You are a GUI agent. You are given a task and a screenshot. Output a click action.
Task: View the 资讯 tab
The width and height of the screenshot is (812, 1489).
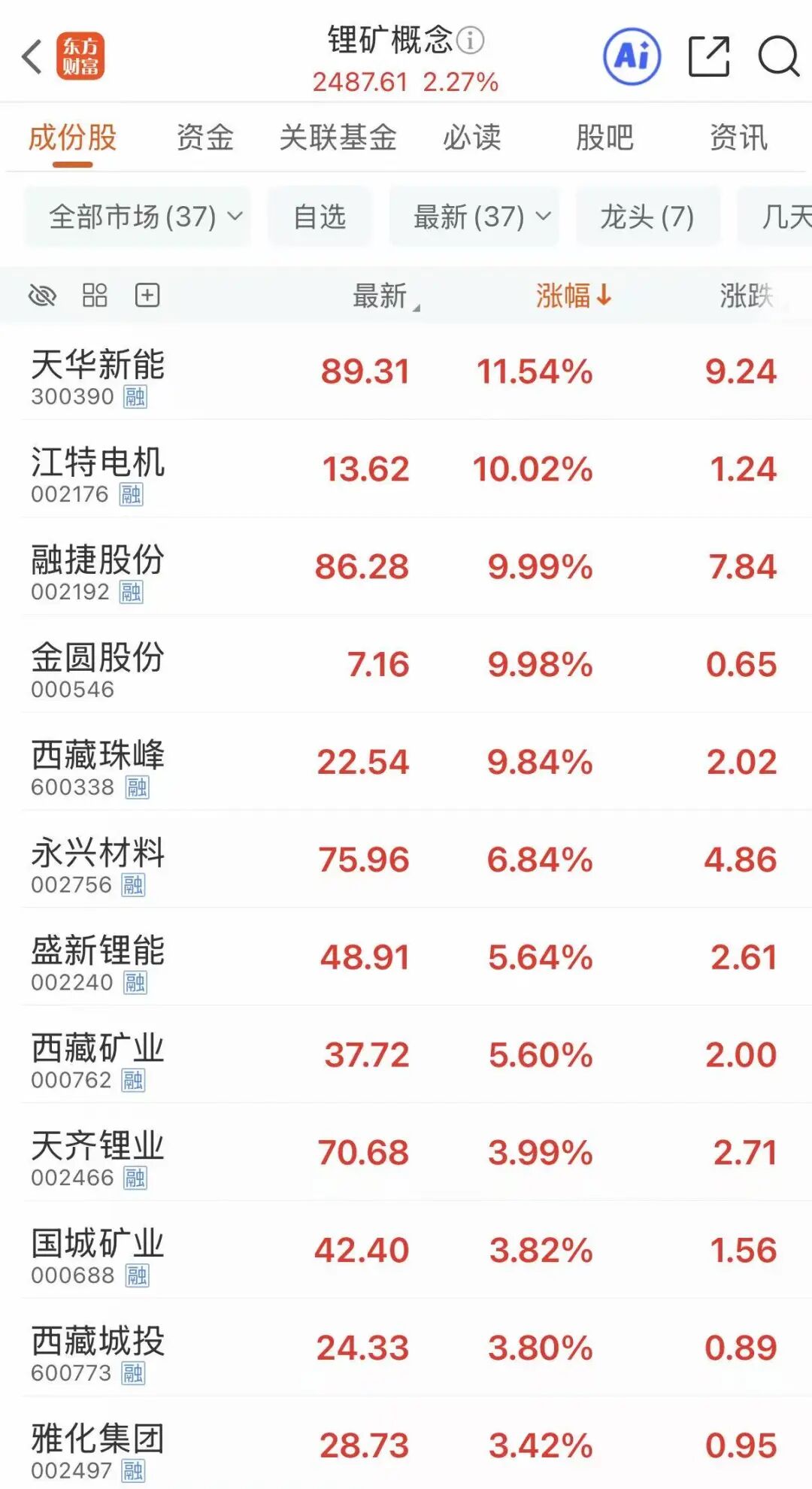[x=738, y=138]
